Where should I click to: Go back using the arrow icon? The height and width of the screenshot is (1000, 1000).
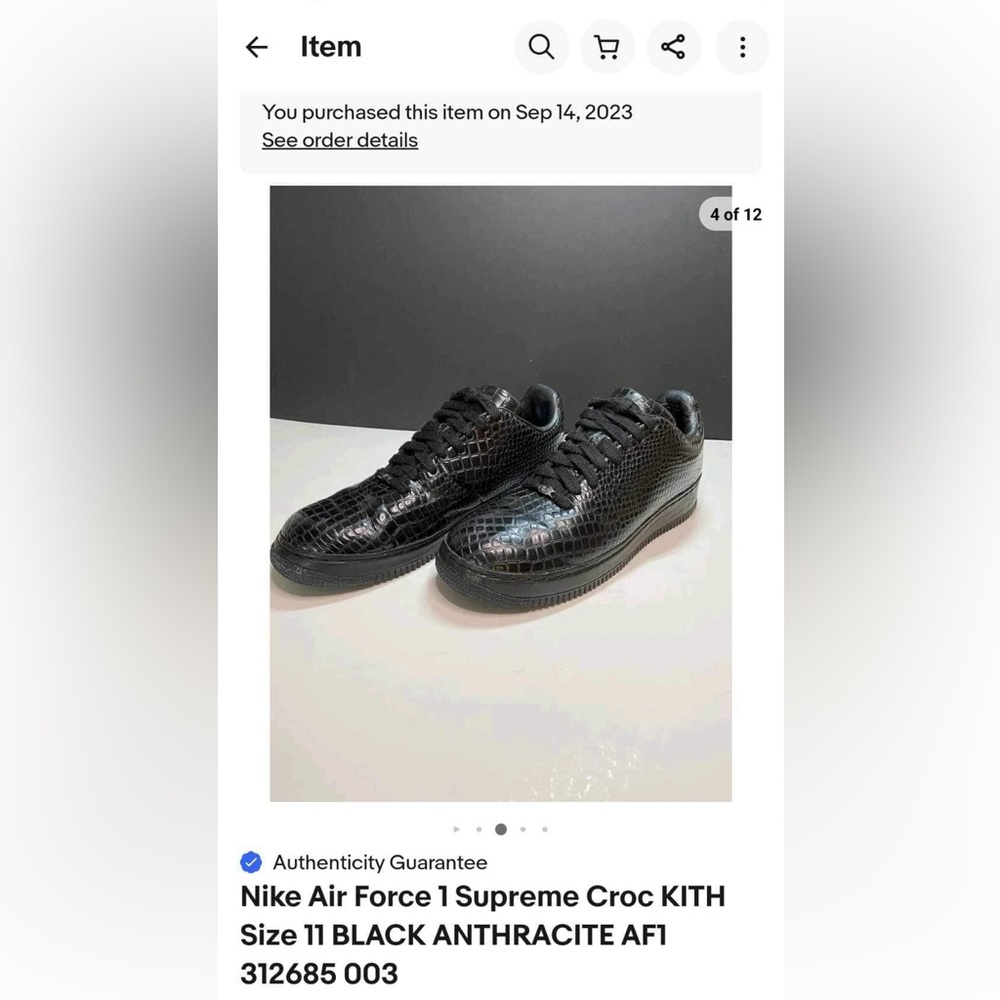tap(257, 47)
